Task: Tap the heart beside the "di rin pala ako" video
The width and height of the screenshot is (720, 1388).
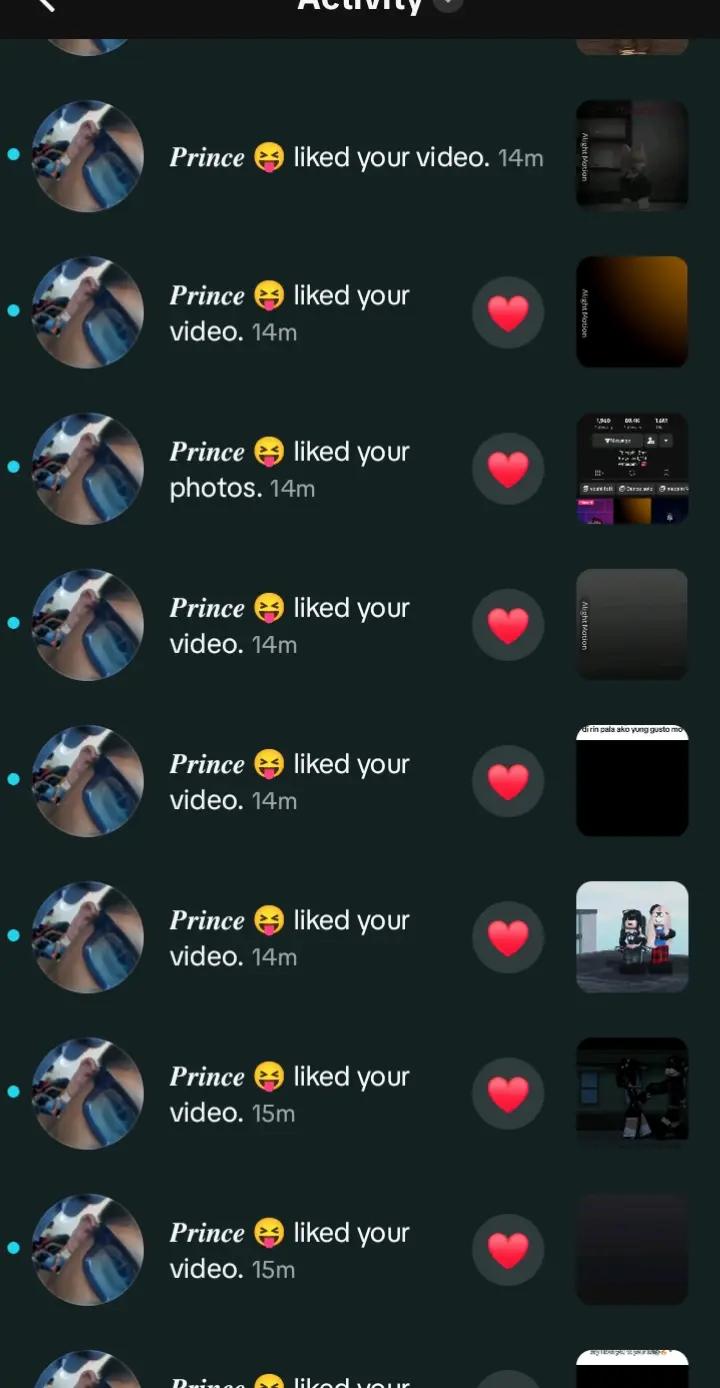Action: (508, 781)
